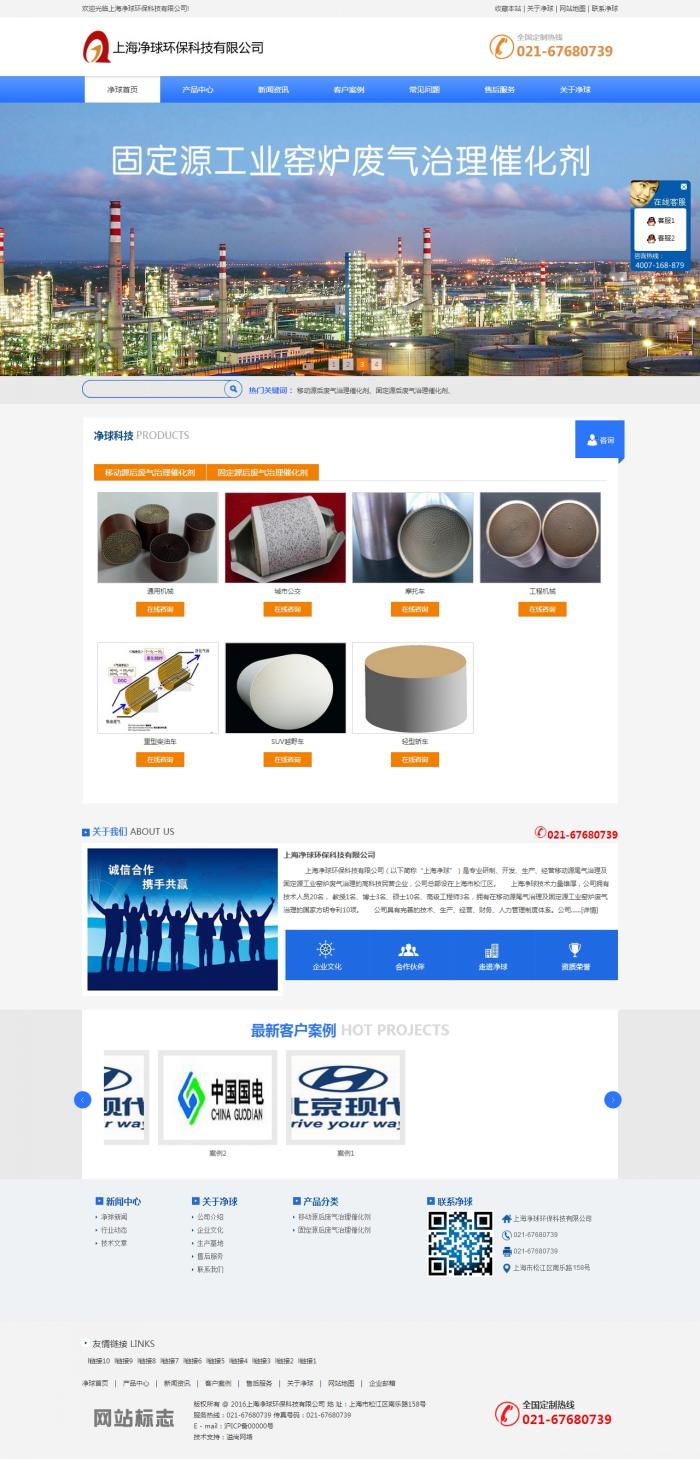Tap the magnifier search icon
Image resolution: width=700 pixels, height=1459 pixels.
point(233,389)
